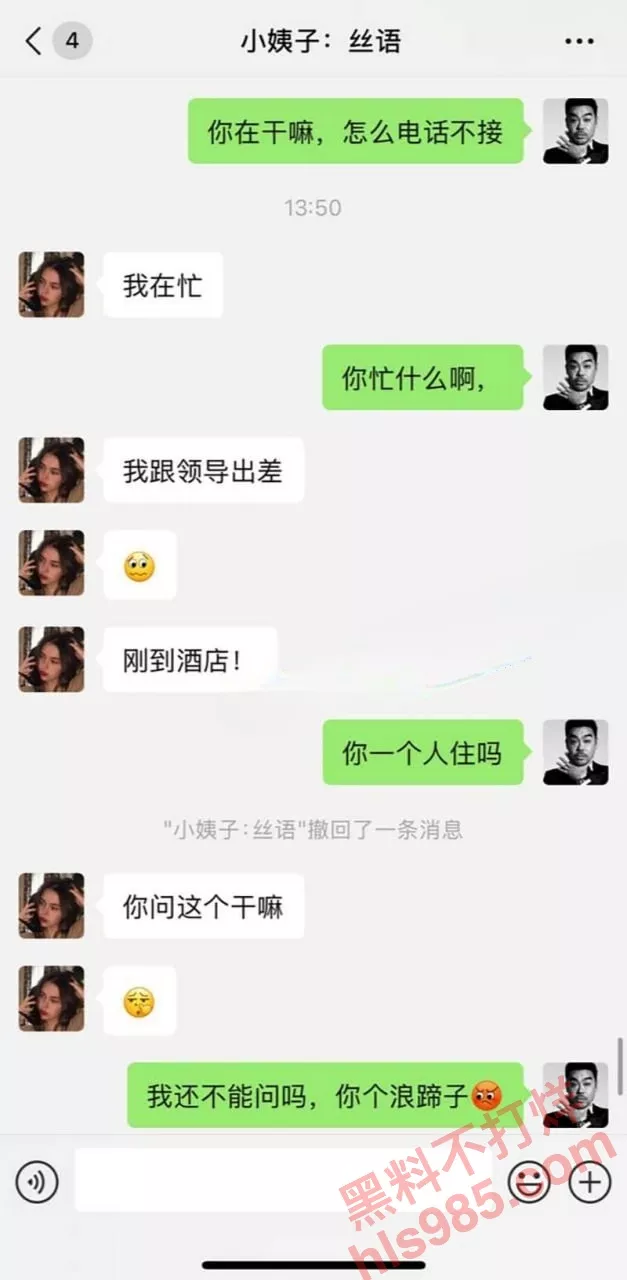The width and height of the screenshot is (627, 1280).
Task: Open the emoji sticker panel
Action: pos(530,1183)
